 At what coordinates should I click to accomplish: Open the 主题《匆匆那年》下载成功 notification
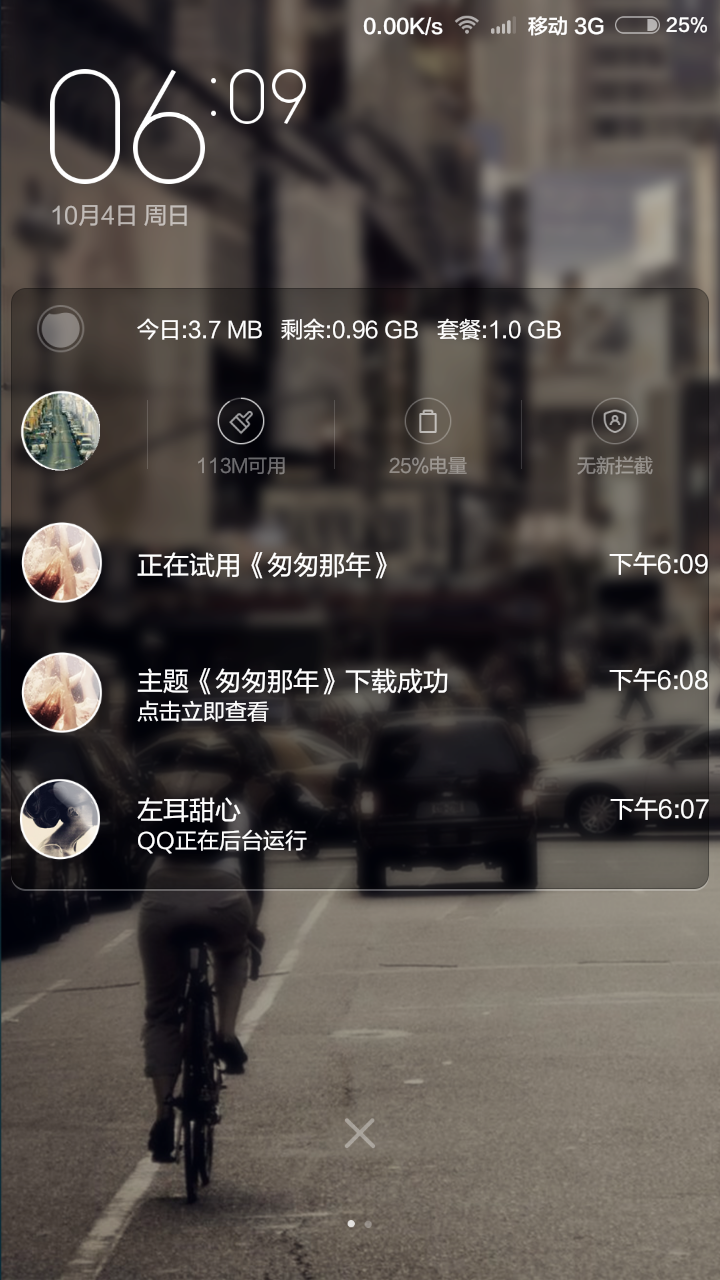pos(360,692)
